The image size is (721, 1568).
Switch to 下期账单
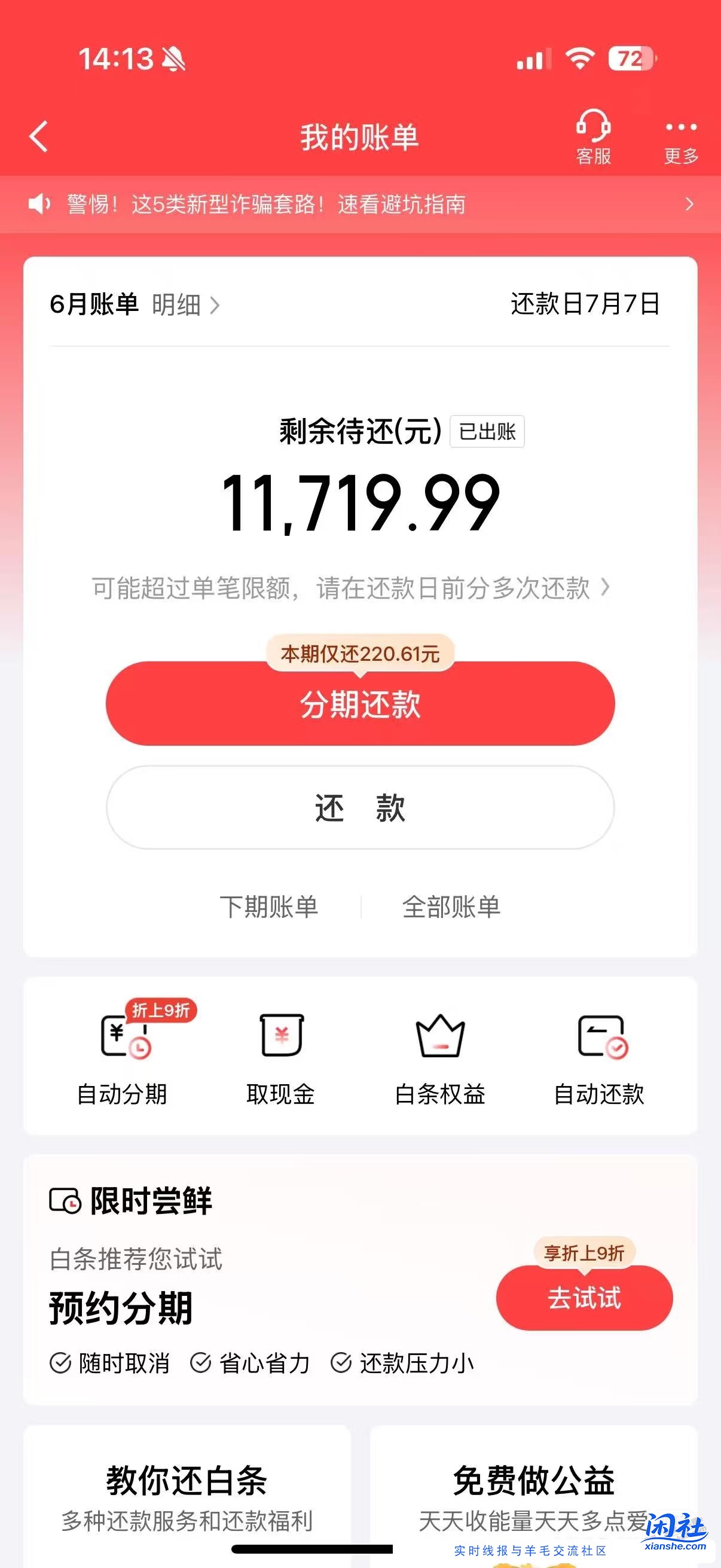[x=270, y=907]
